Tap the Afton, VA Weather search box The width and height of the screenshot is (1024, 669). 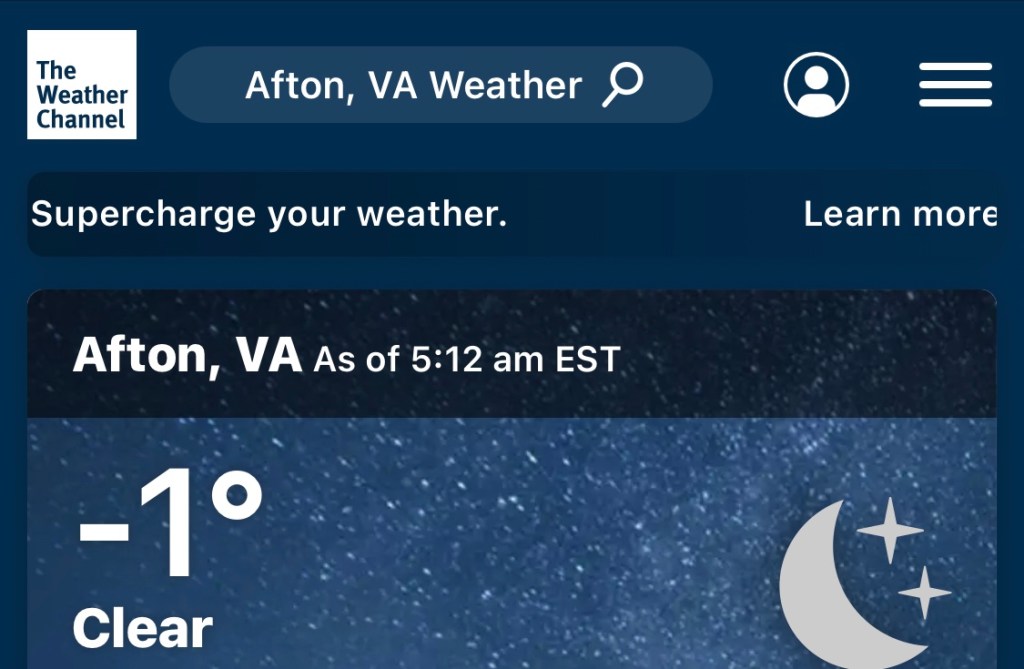click(440, 85)
